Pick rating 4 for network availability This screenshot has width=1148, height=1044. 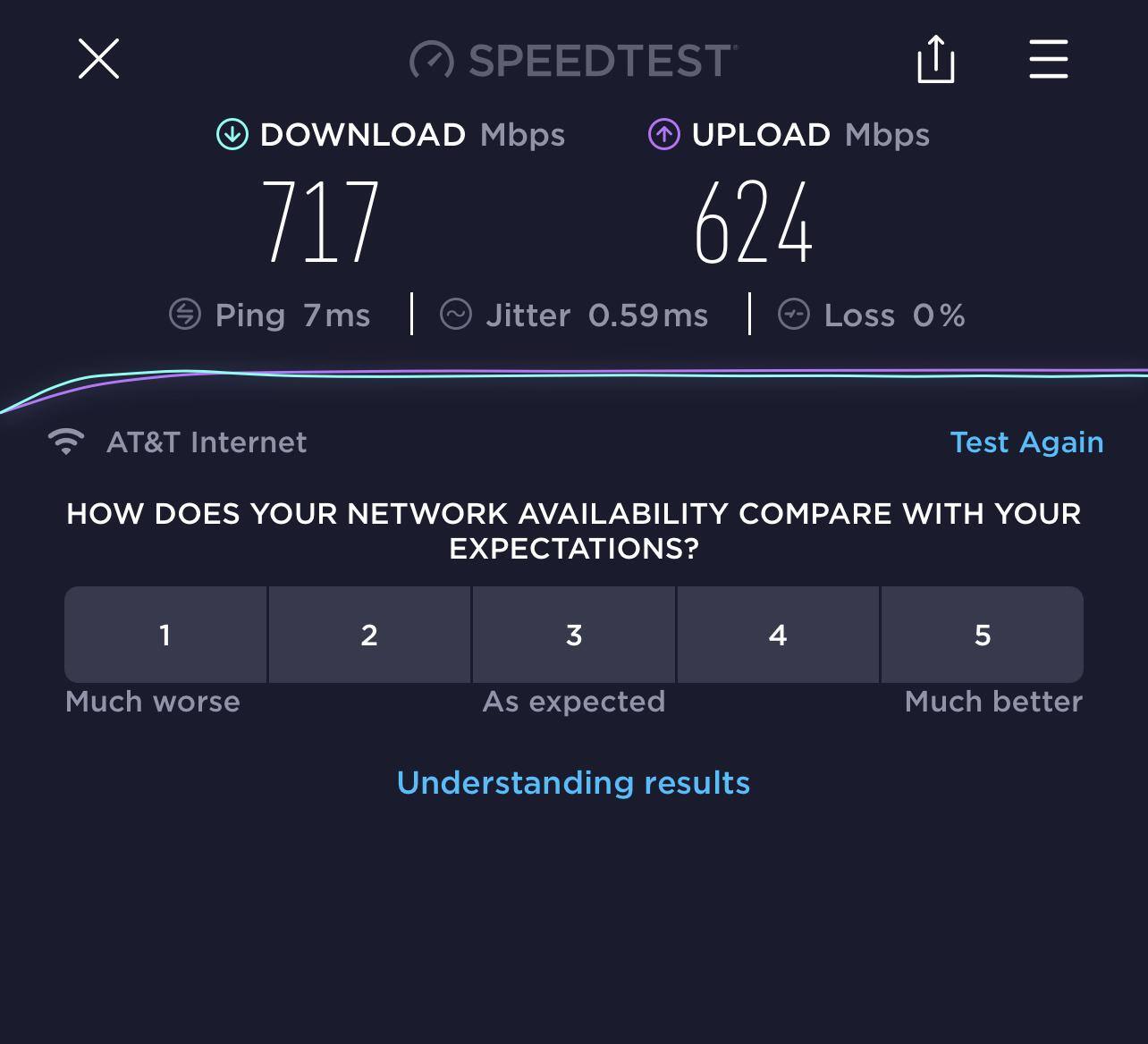pos(778,635)
